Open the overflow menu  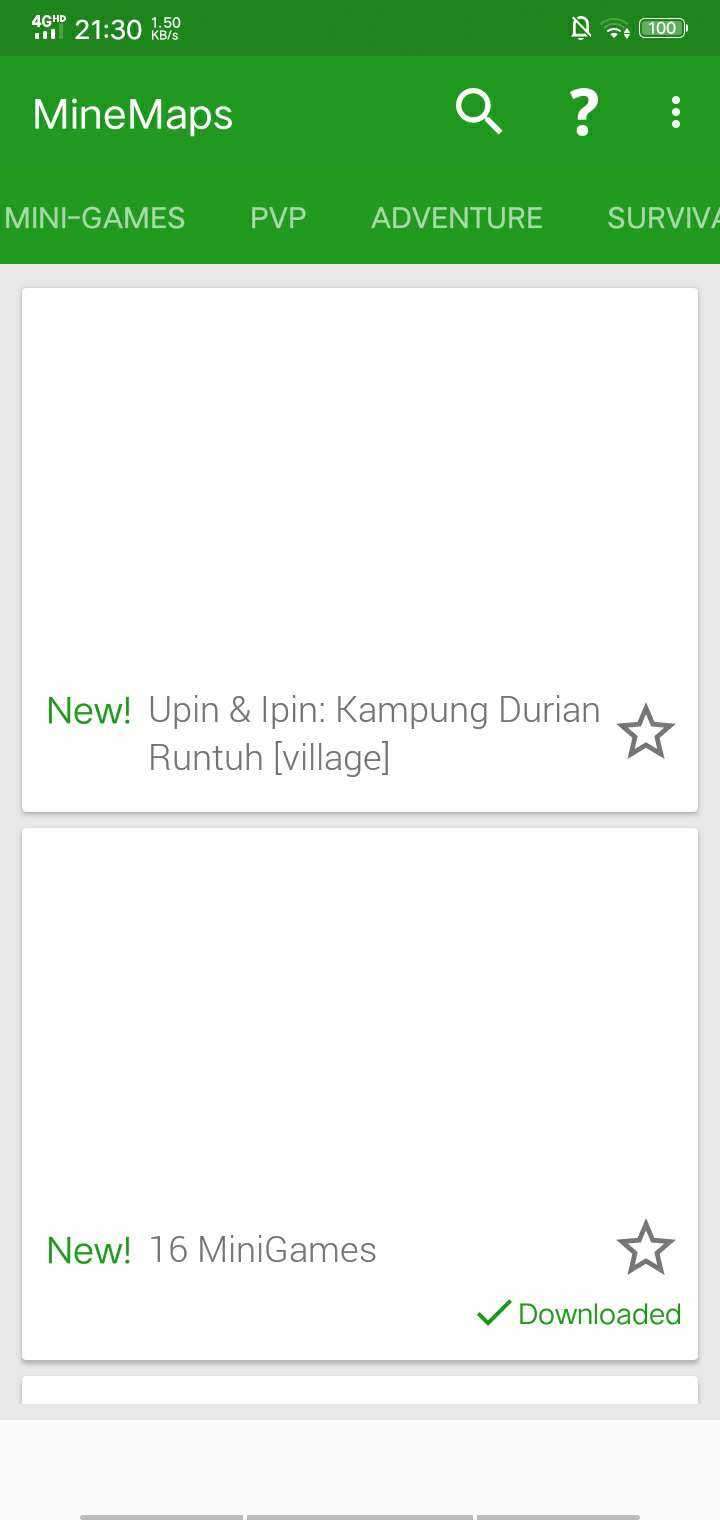pyautogui.click(x=676, y=112)
